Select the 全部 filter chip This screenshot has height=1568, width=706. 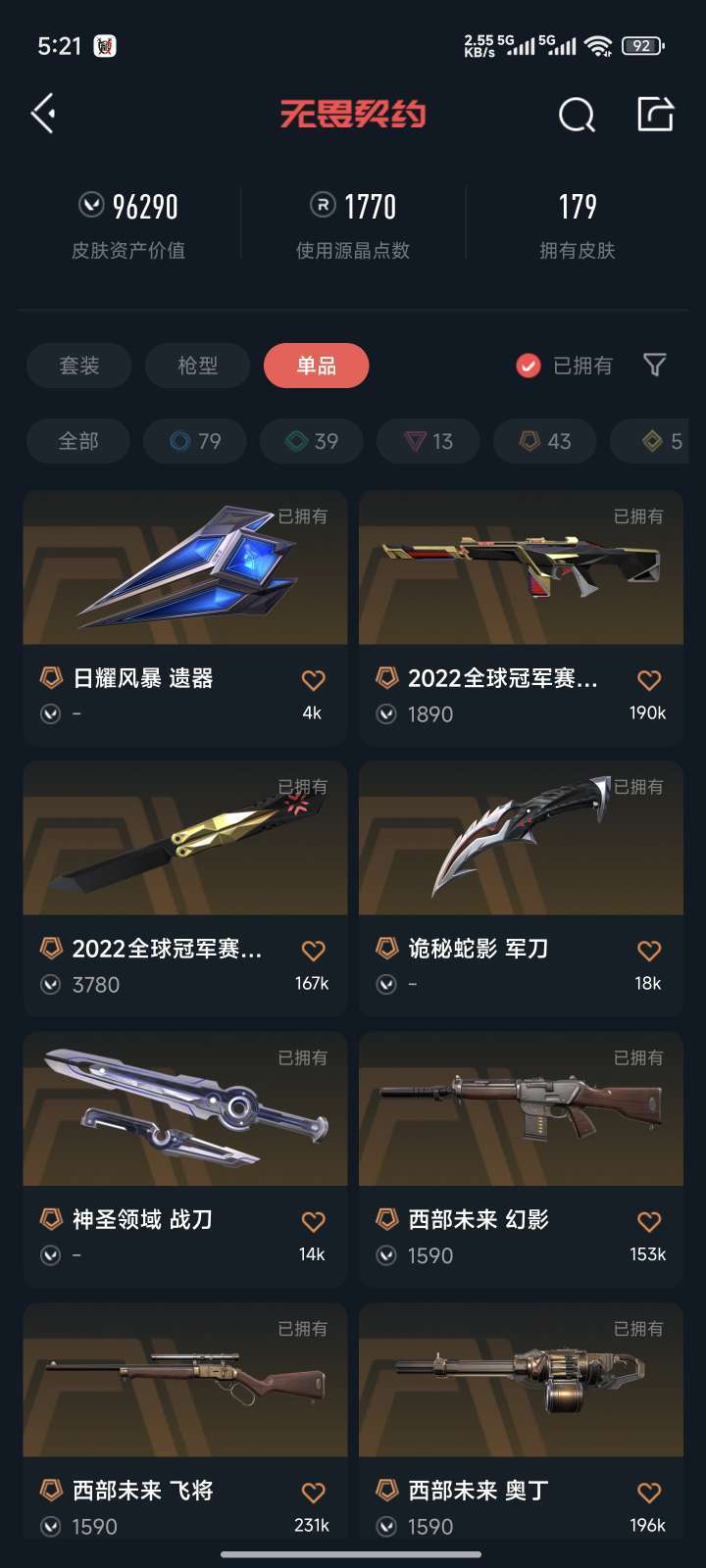[78, 441]
